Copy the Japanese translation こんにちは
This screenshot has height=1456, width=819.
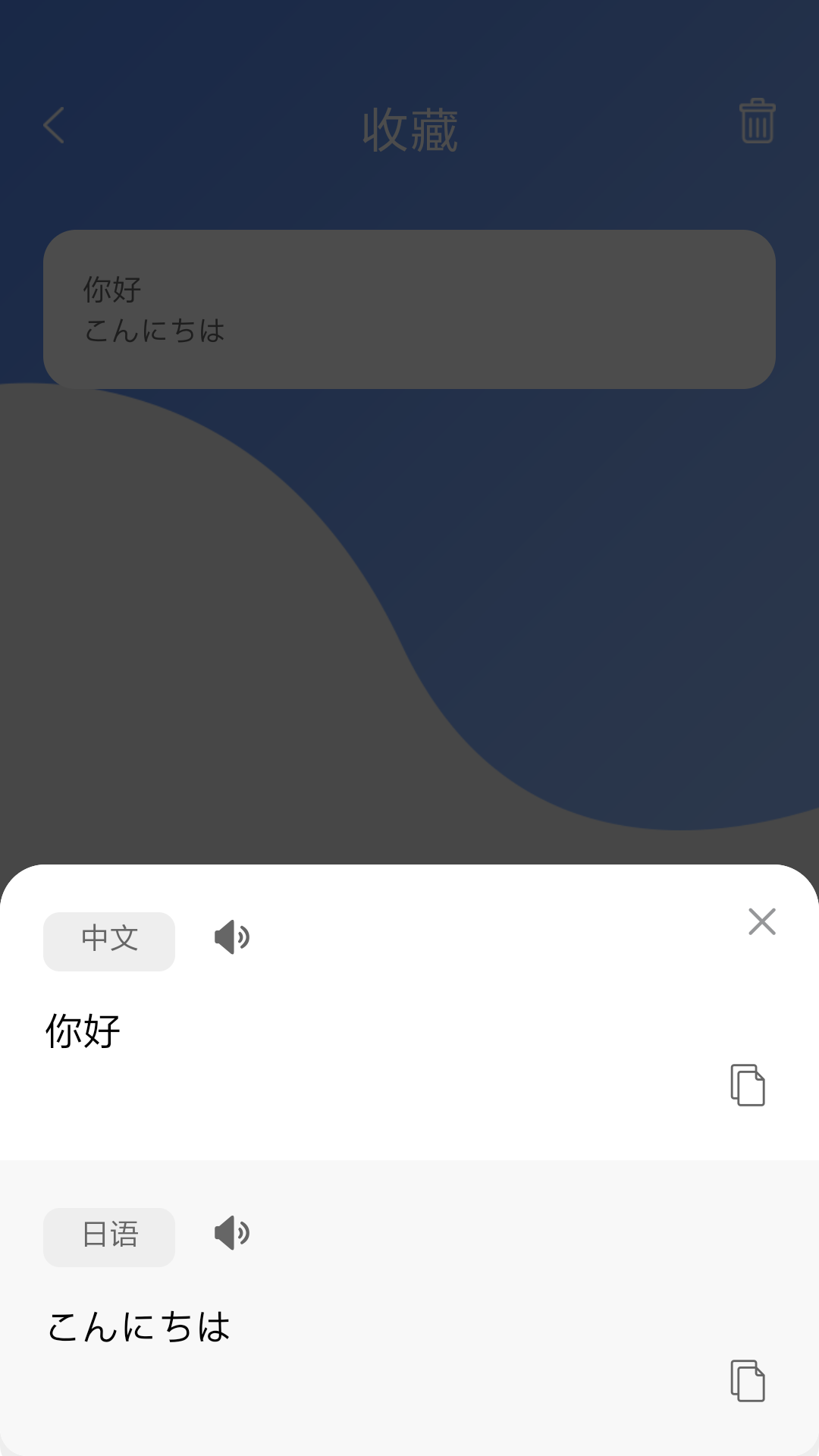[x=749, y=1382]
